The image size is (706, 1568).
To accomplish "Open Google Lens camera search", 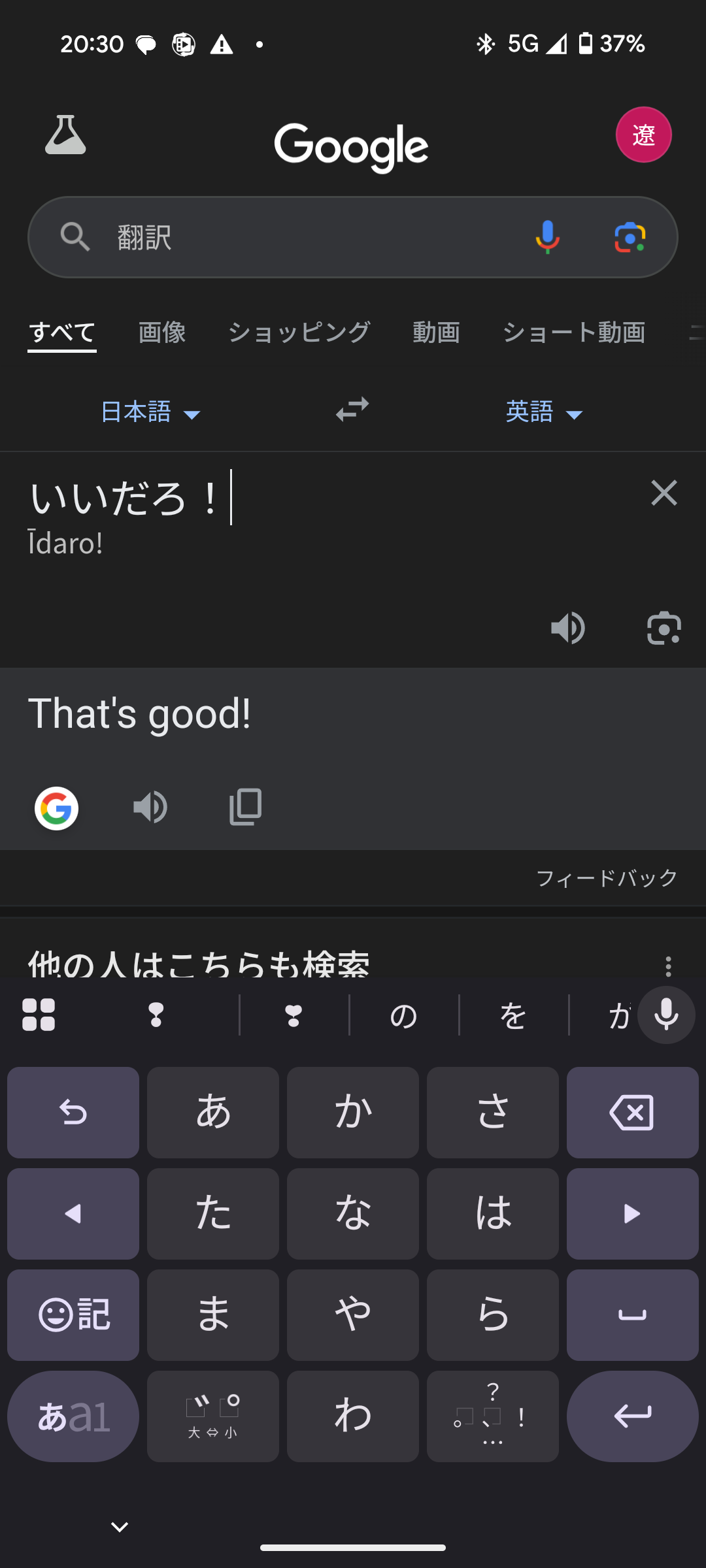I will [x=630, y=237].
